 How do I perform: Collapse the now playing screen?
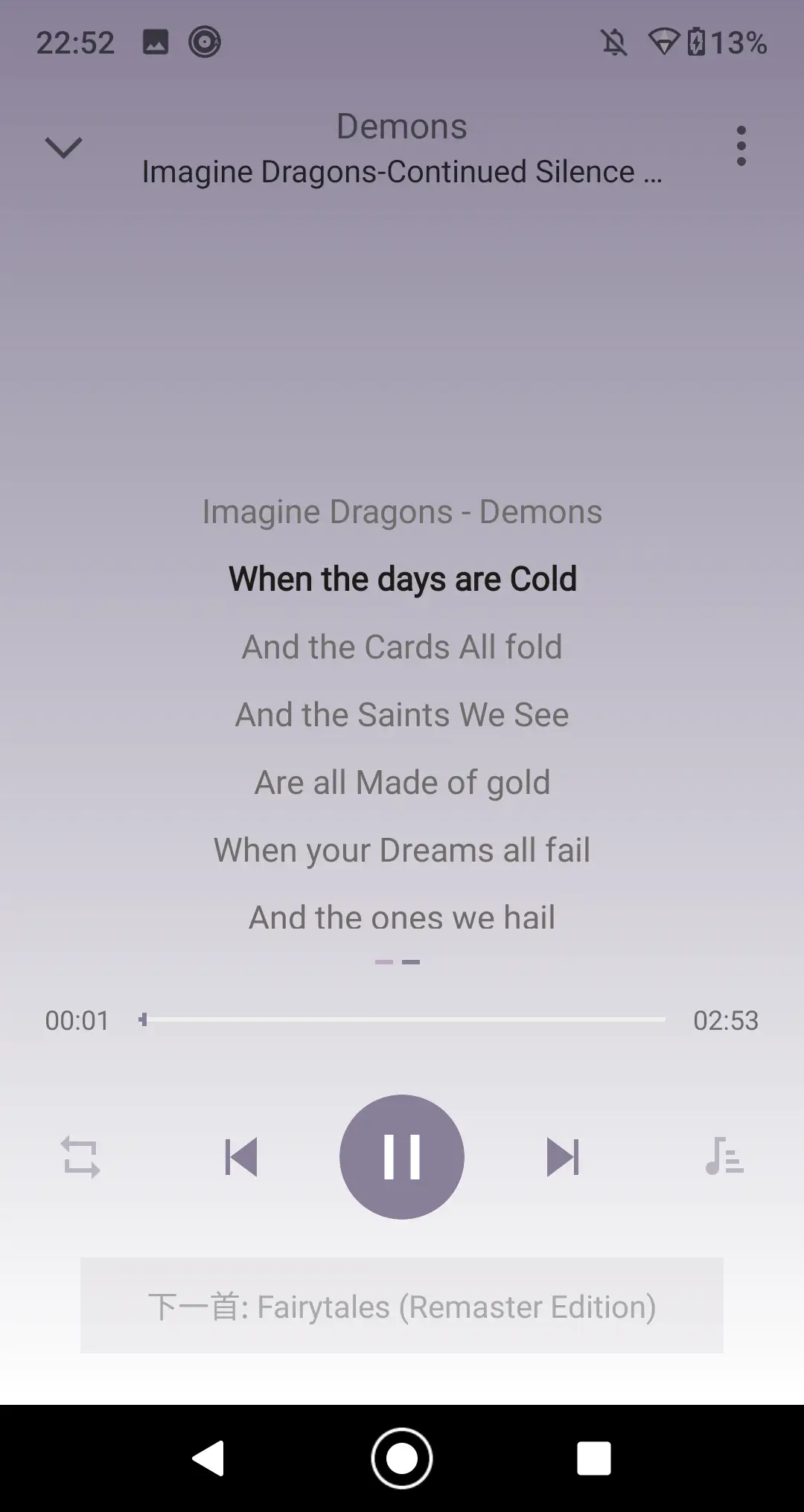point(63,147)
